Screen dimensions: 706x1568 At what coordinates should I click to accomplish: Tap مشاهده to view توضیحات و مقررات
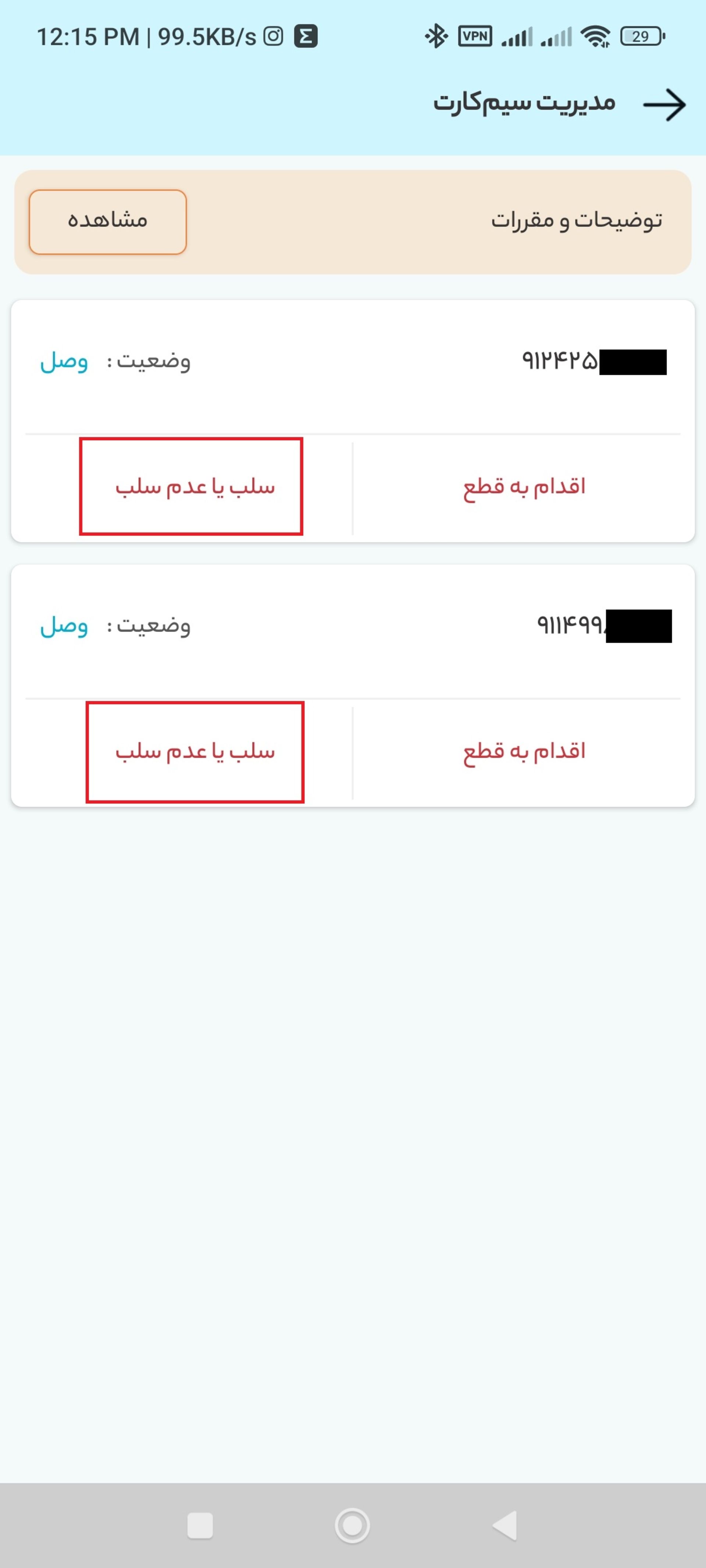108,222
